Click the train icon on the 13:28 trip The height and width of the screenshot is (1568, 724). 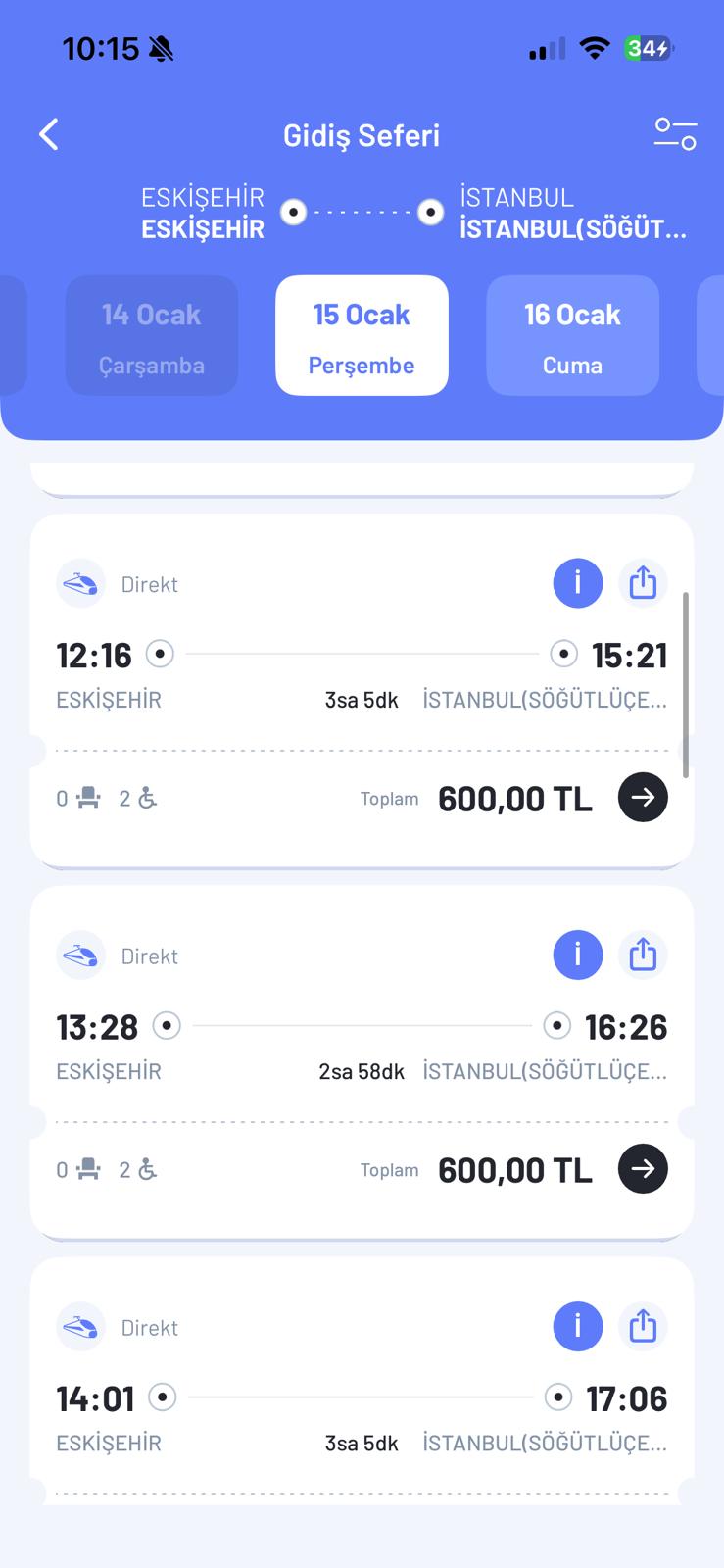tap(81, 955)
